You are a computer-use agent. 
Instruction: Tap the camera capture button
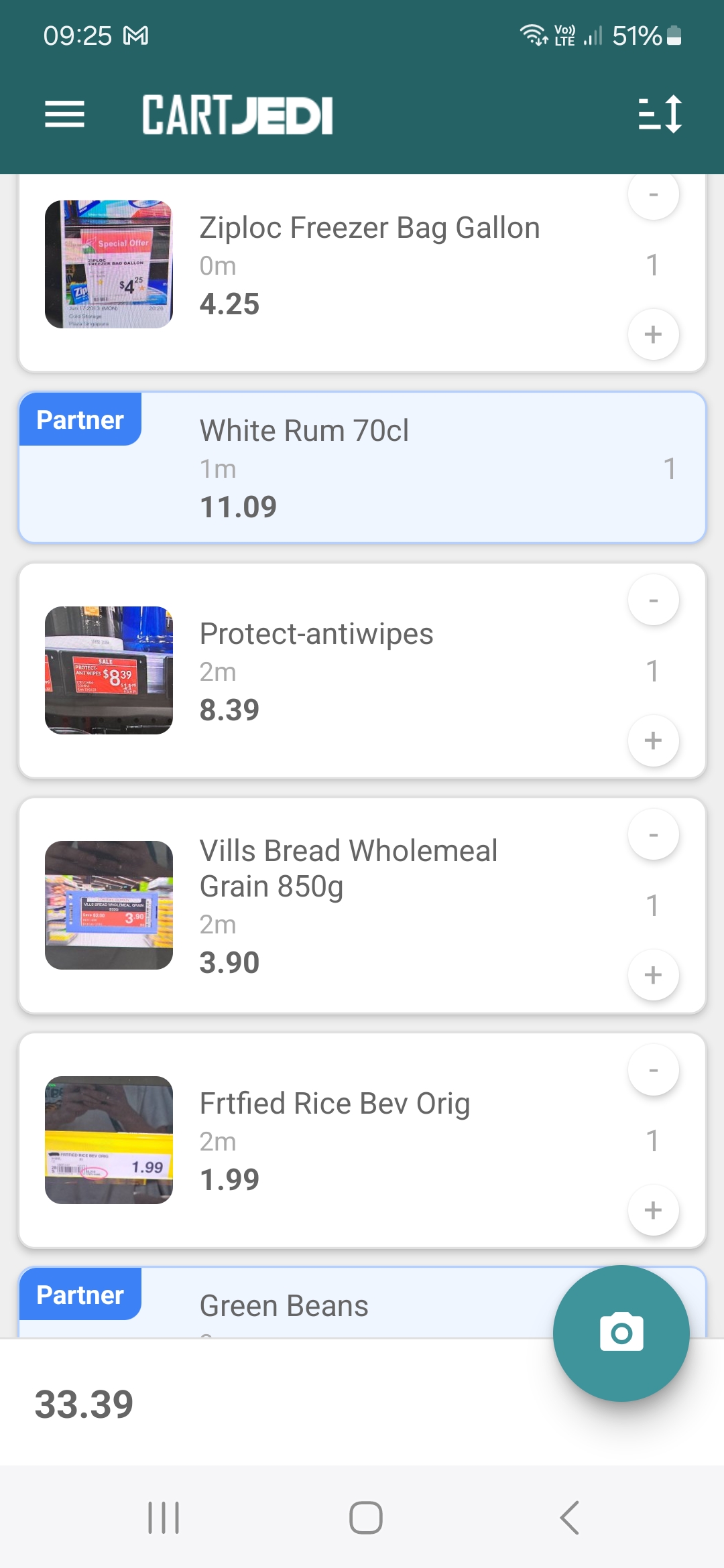point(621,1332)
